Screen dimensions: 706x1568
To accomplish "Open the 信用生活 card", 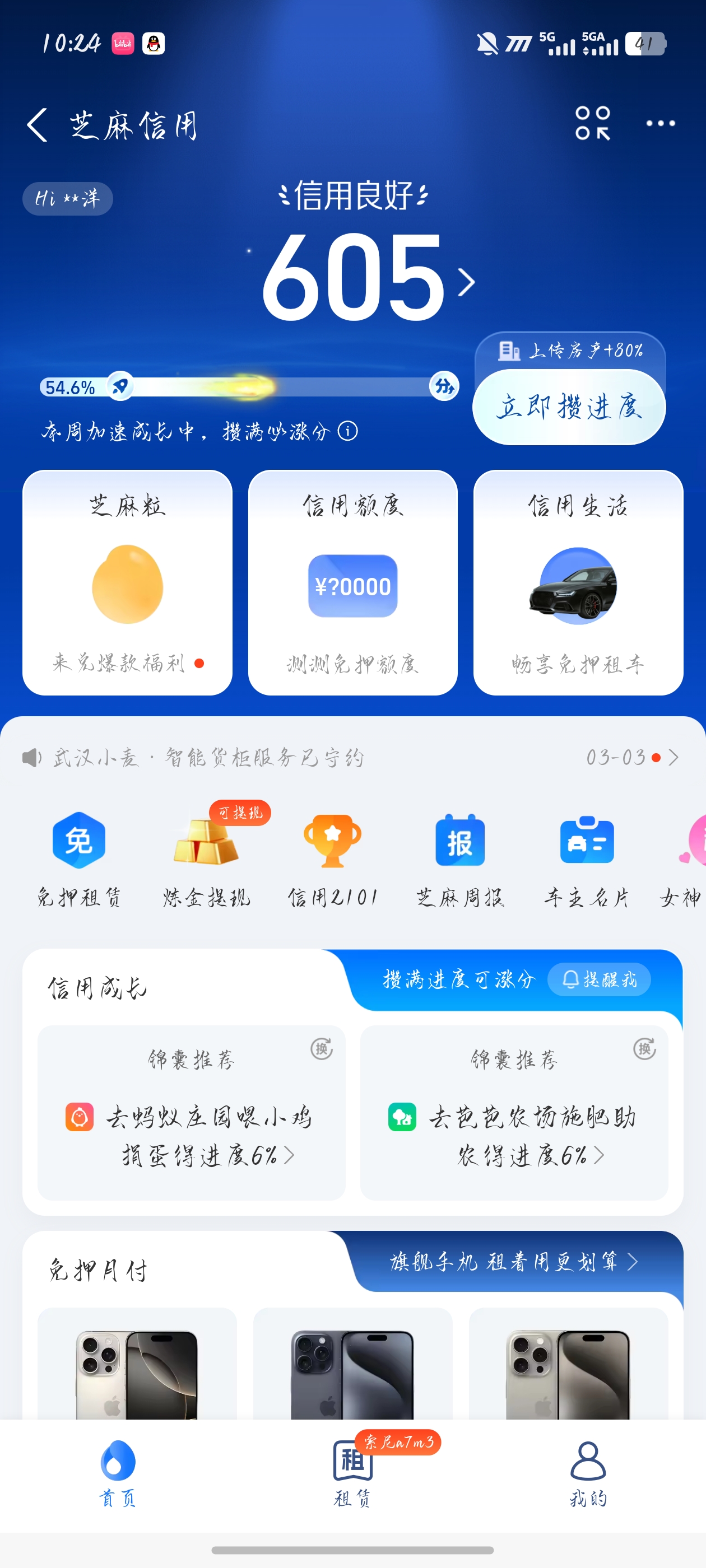I will (578, 582).
